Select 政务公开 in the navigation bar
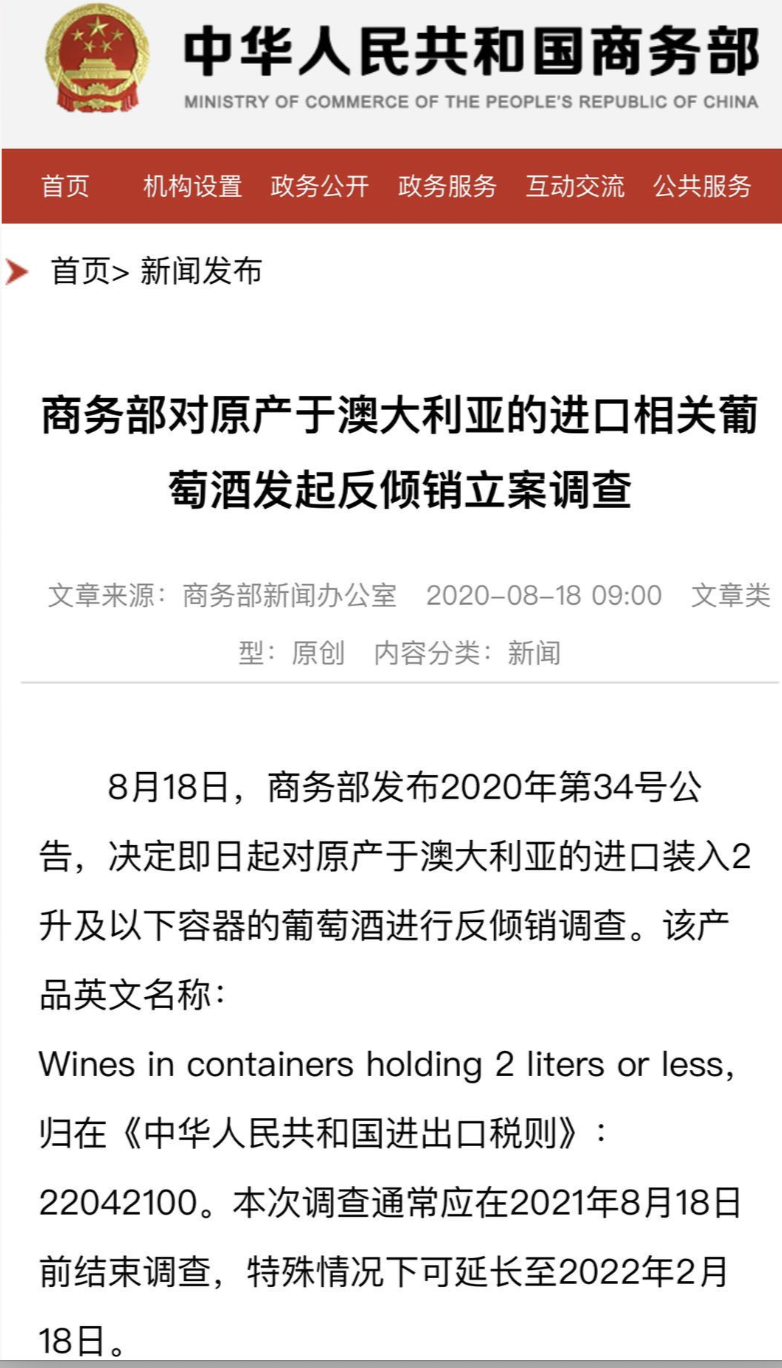 [320, 186]
